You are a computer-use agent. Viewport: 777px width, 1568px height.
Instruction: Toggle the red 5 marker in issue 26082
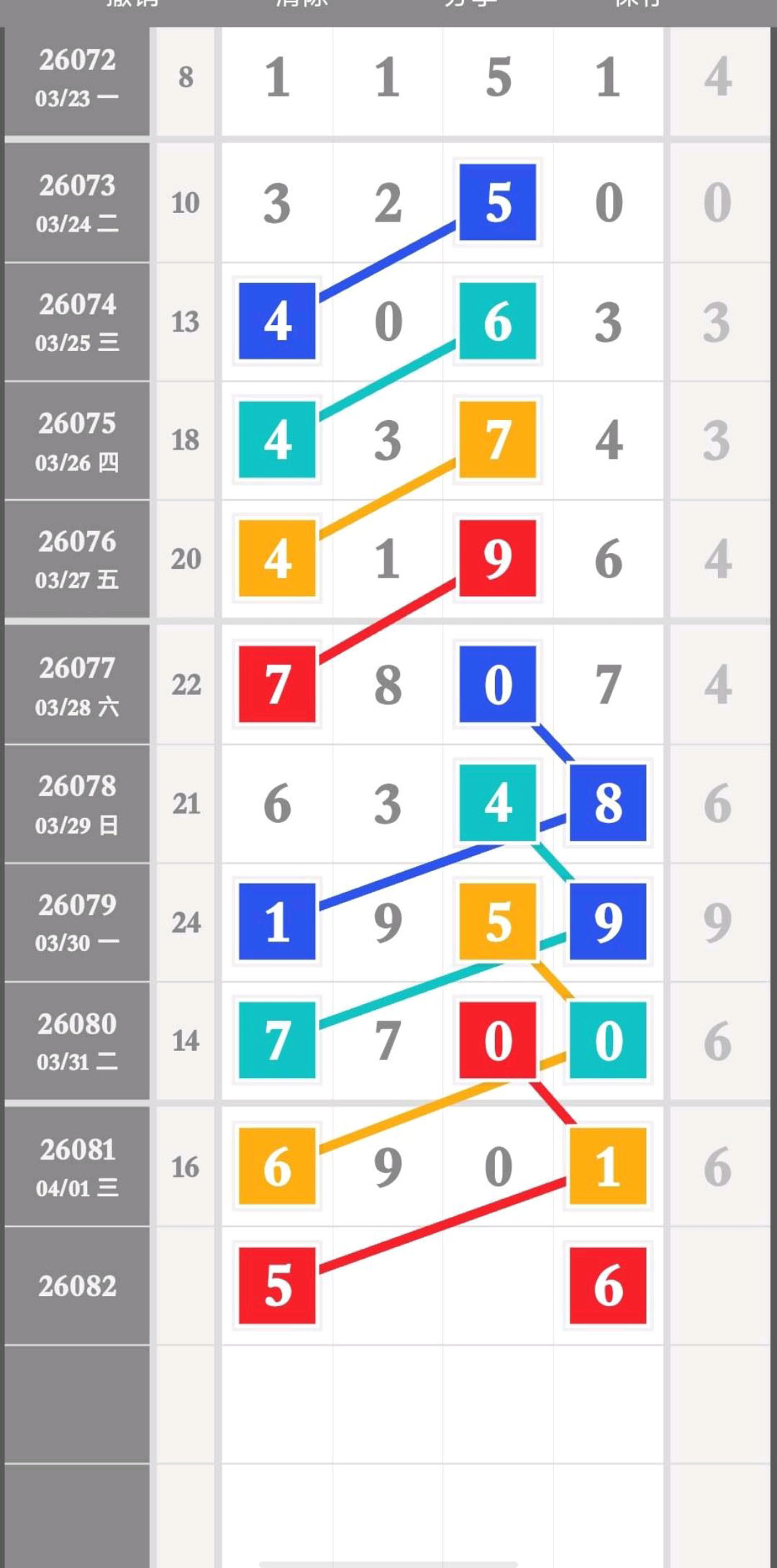[x=277, y=1285]
